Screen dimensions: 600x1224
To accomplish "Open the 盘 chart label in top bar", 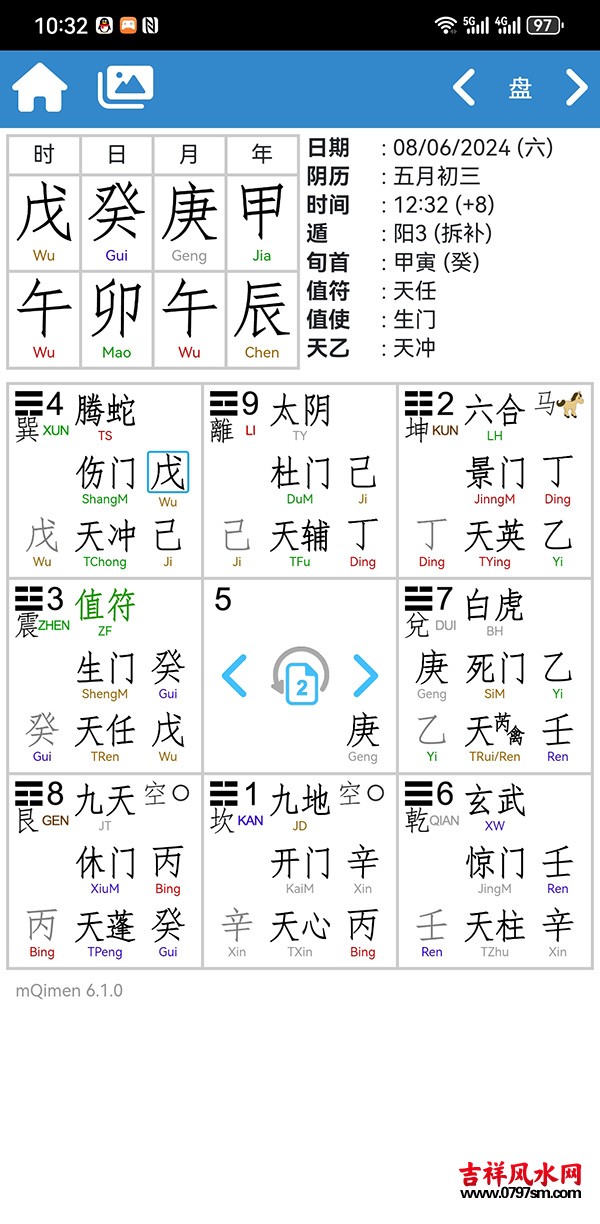I will tap(520, 88).
